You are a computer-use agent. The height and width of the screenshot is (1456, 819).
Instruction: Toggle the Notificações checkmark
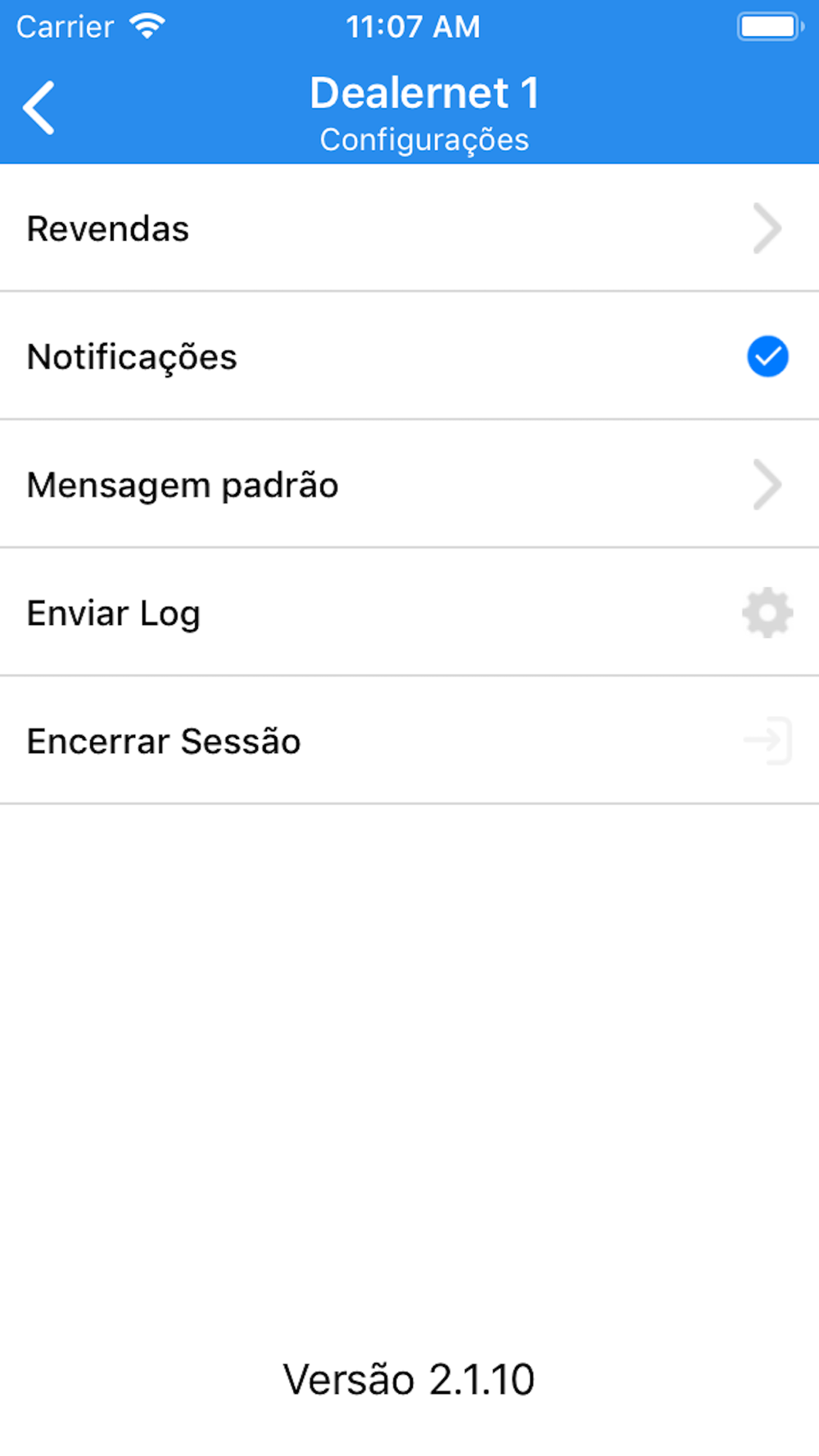click(x=767, y=356)
